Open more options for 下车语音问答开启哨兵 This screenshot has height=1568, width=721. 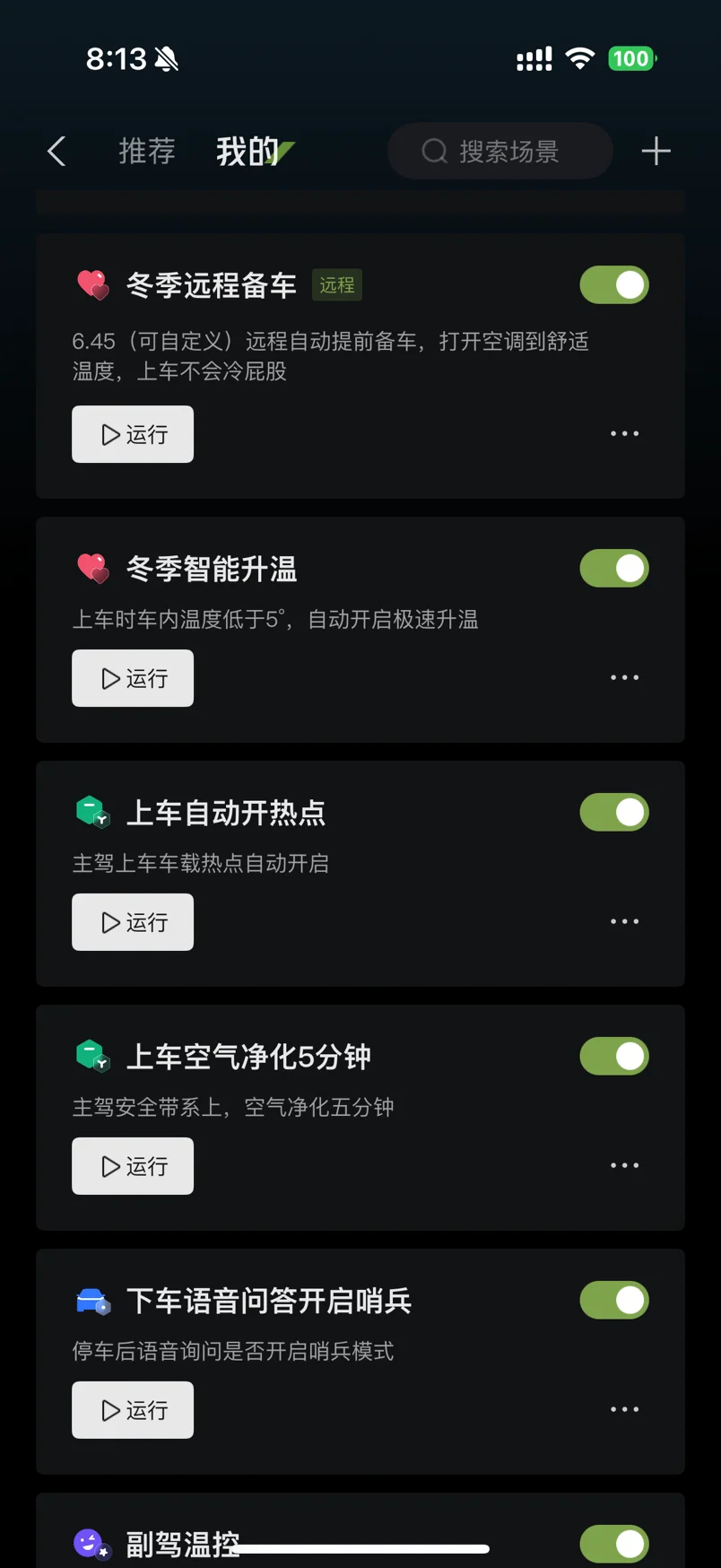pyautogui.click(x=625, y=1409)
